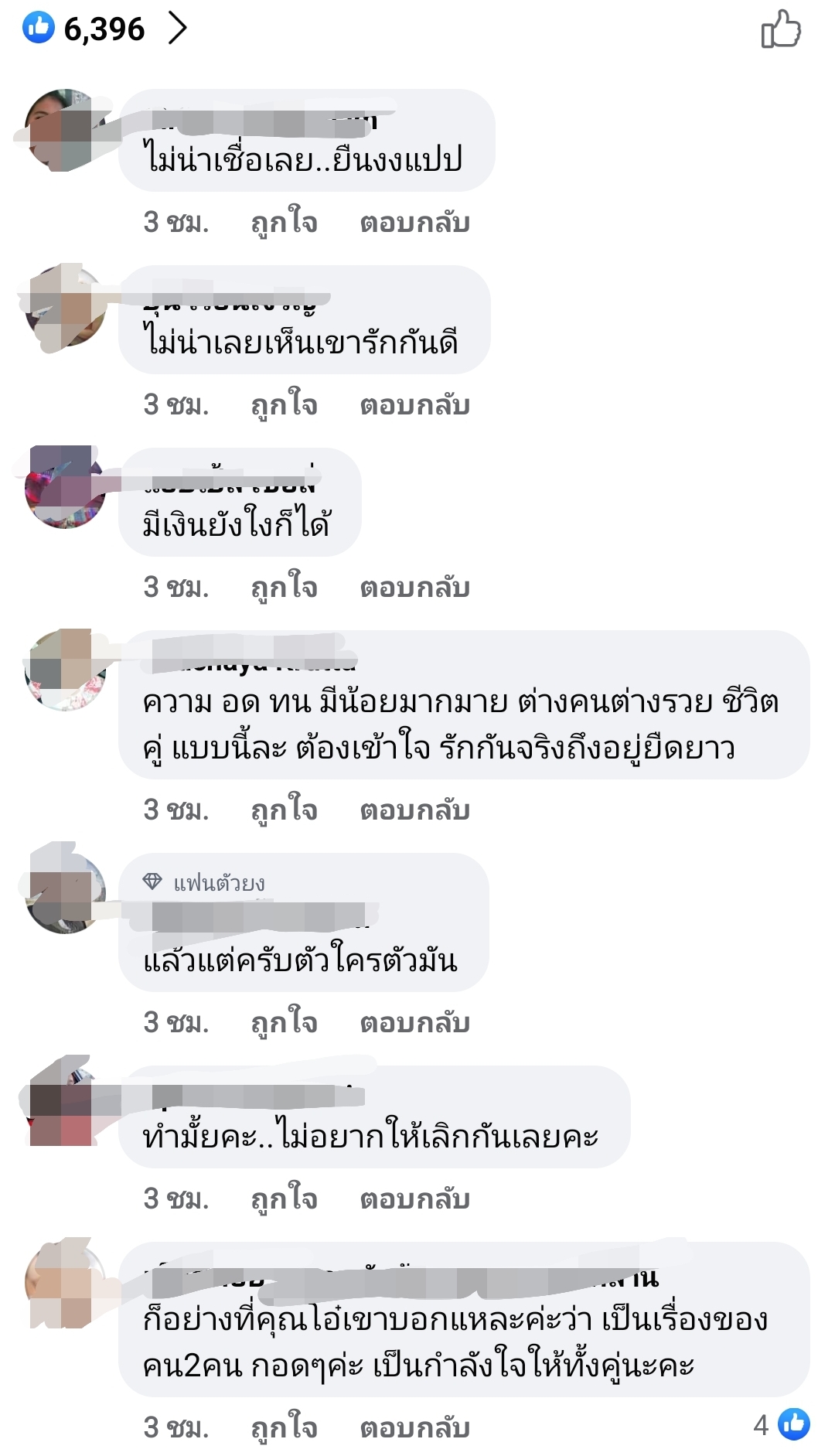Like the comment 'มีเงินยังใงก็ได้'
The image size is (835, 1456).
[x=284, y=588]
